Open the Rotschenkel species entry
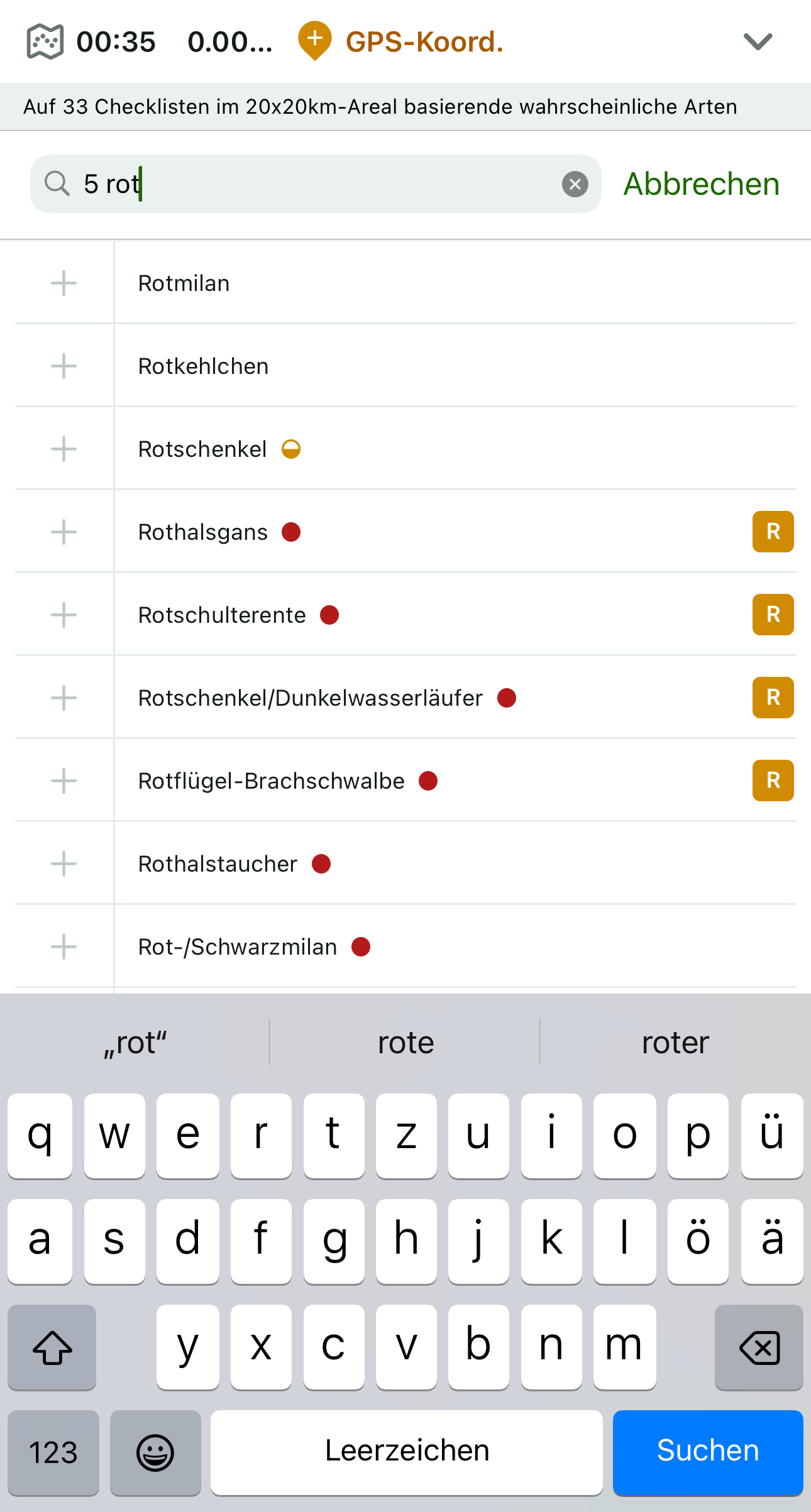Image resolution: width=811 pixels, height=1512 pixels. point(202,449)
